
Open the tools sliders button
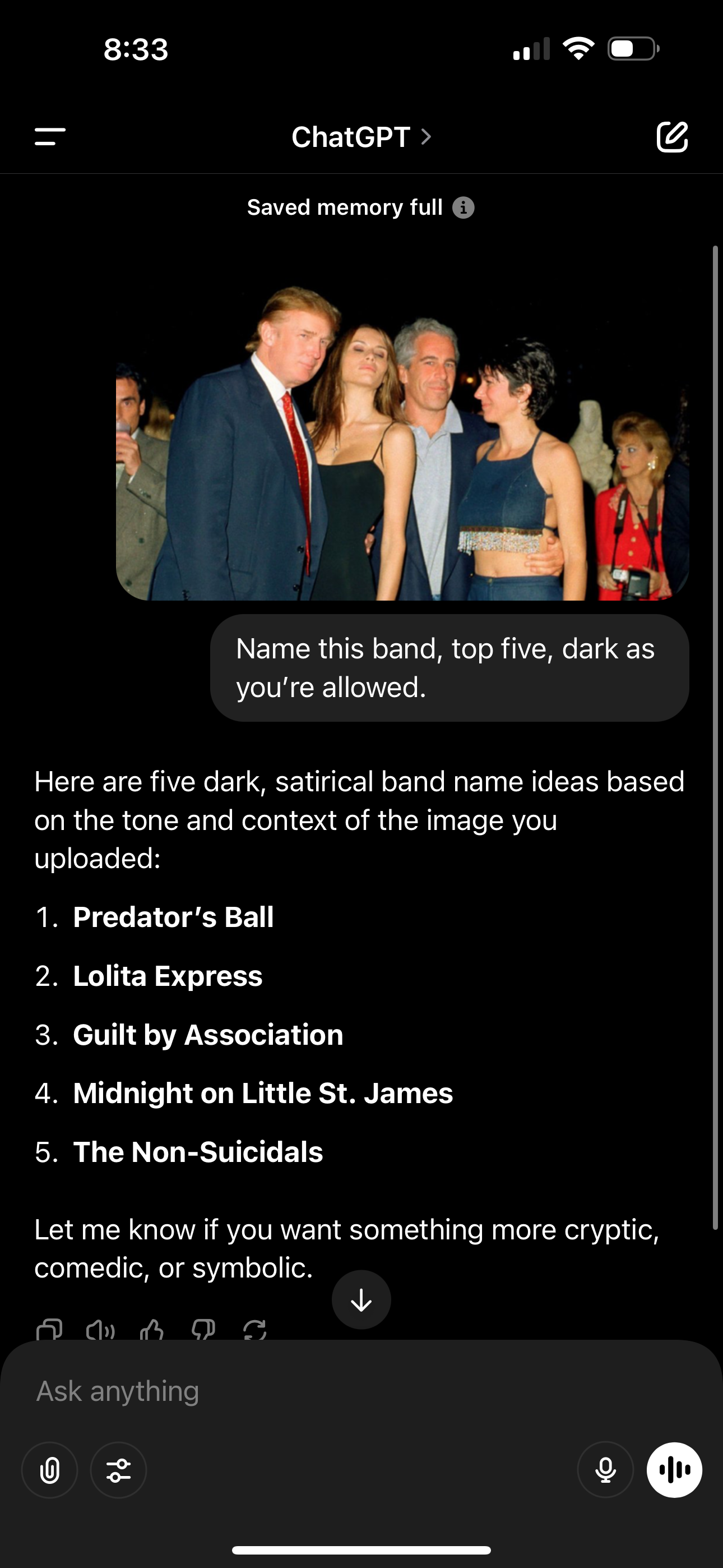(x=119, y=1470)
